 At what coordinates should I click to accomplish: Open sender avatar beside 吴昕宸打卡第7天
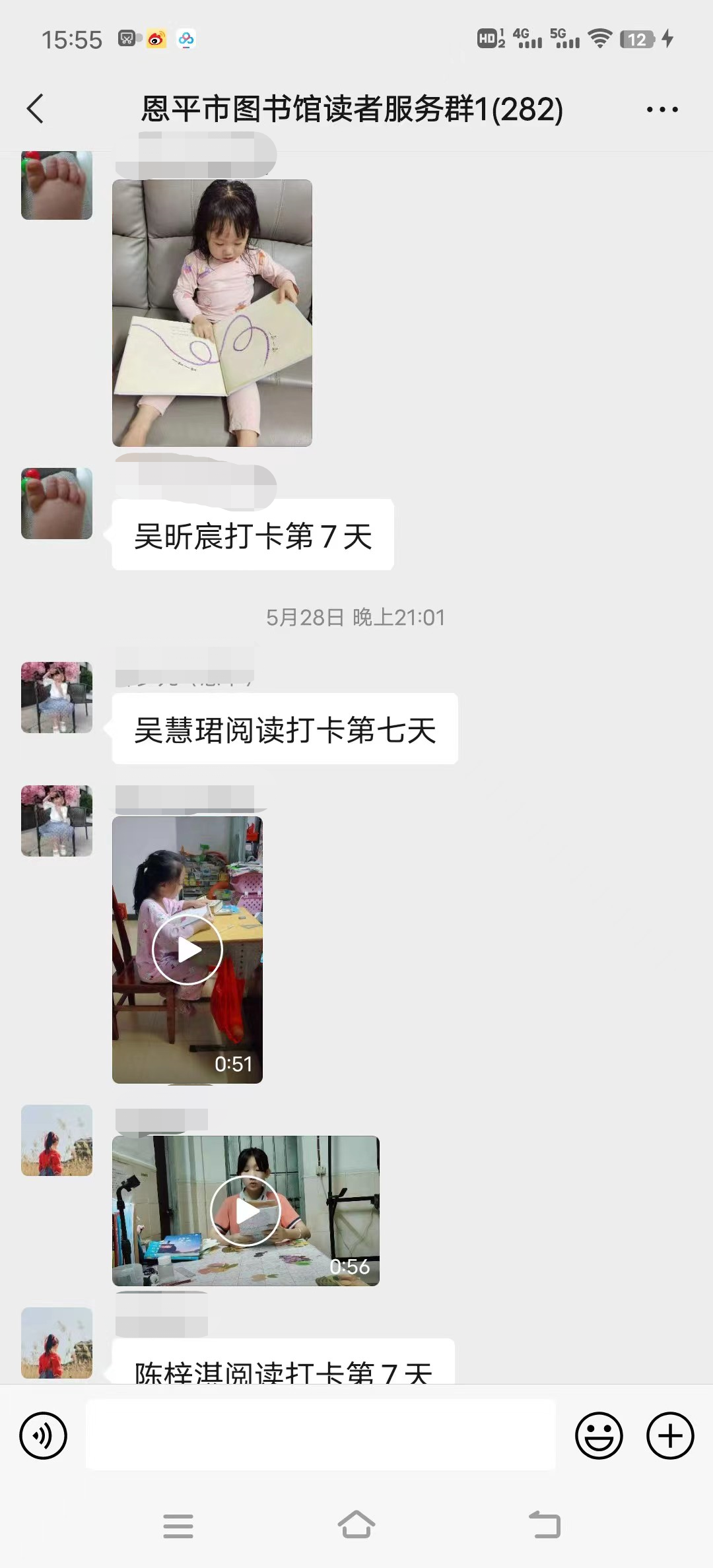[57, 504]
